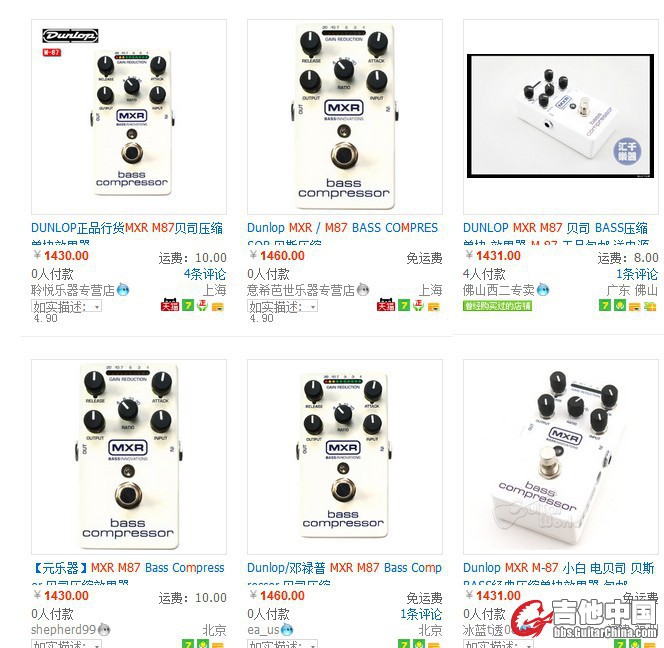Open the Dunlop MXR / M87 BASS COMPRES listing
Screen dimensions: 664x648
pos(342,228)
